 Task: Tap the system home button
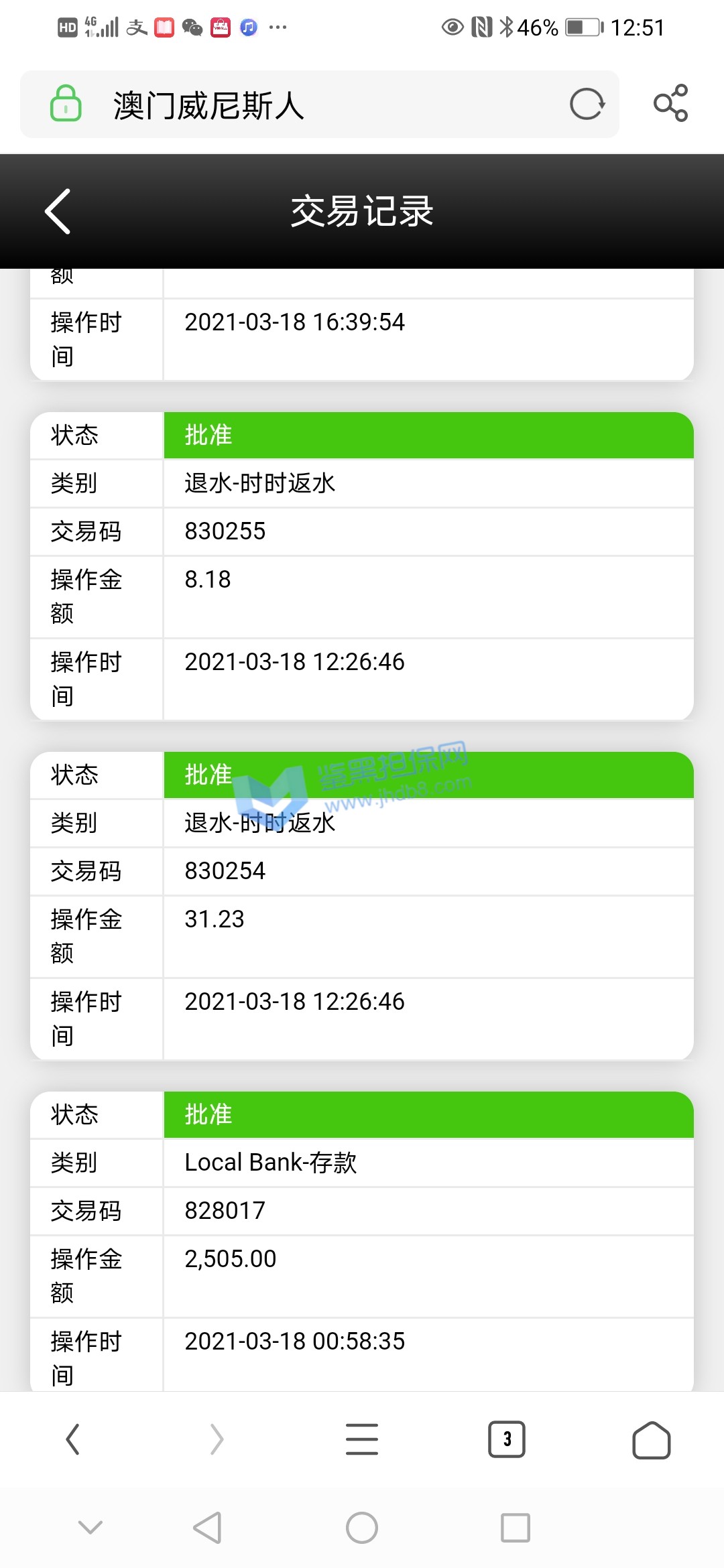[362, 1528]
